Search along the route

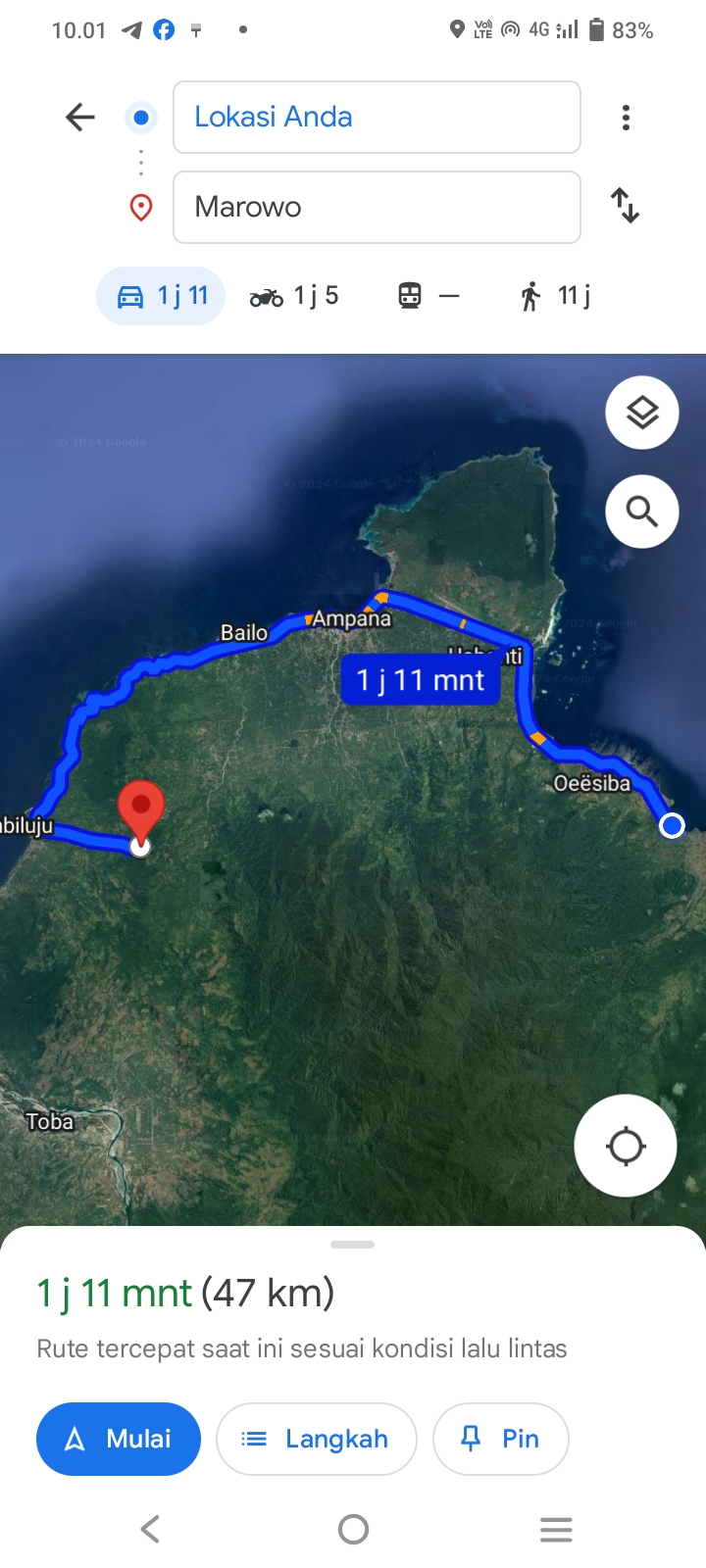click(642, 512)
